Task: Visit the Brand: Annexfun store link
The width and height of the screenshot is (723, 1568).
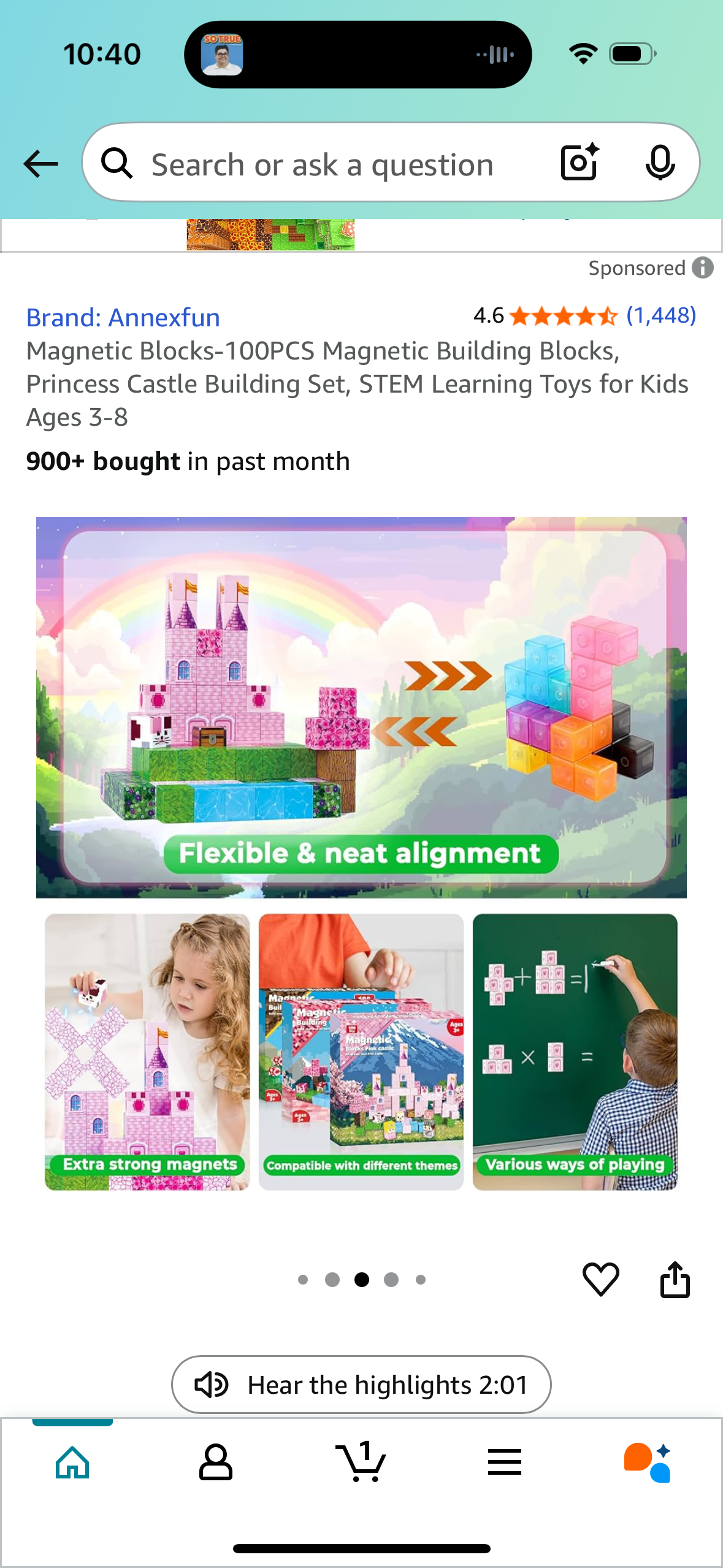Action: pos(123,318)
